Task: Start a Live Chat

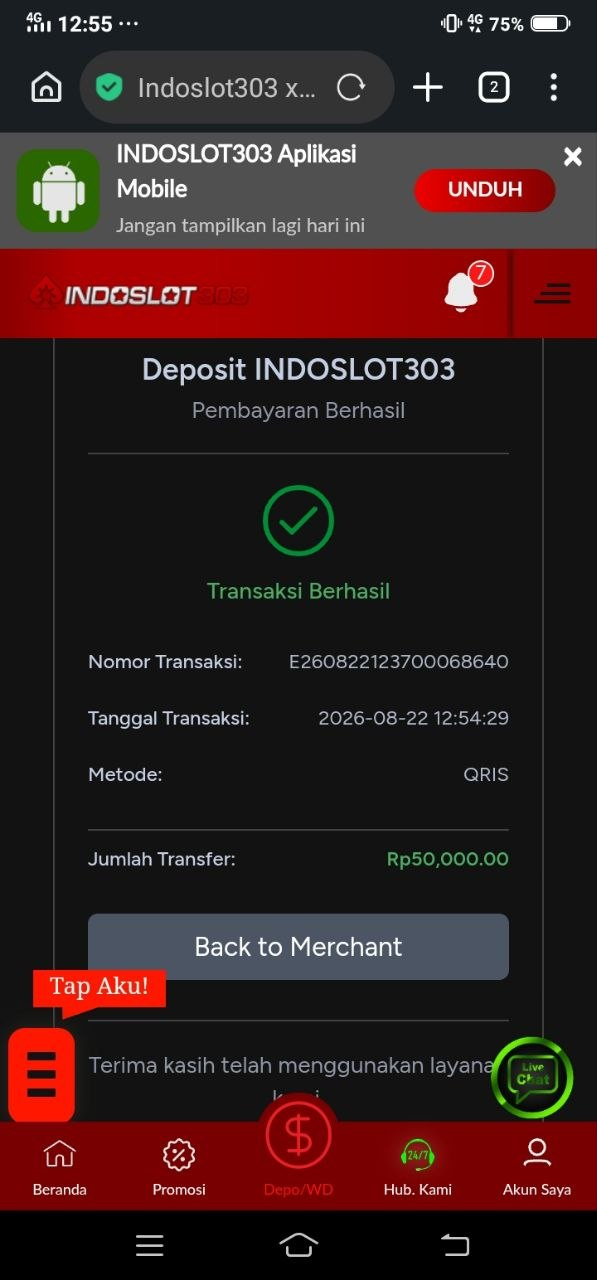Action: 533,1077
